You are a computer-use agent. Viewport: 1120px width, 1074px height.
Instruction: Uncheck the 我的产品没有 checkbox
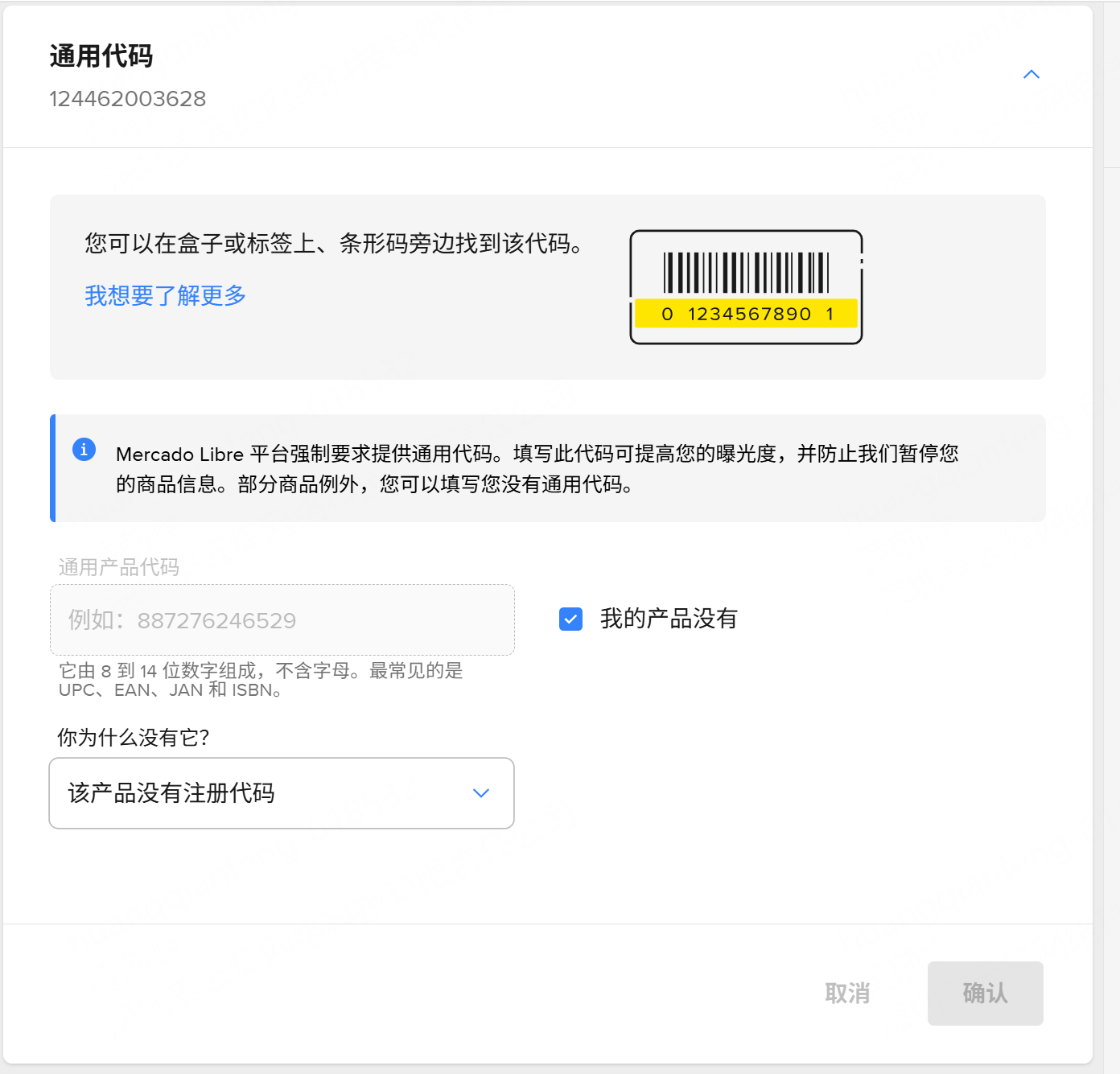pos(570,619)
